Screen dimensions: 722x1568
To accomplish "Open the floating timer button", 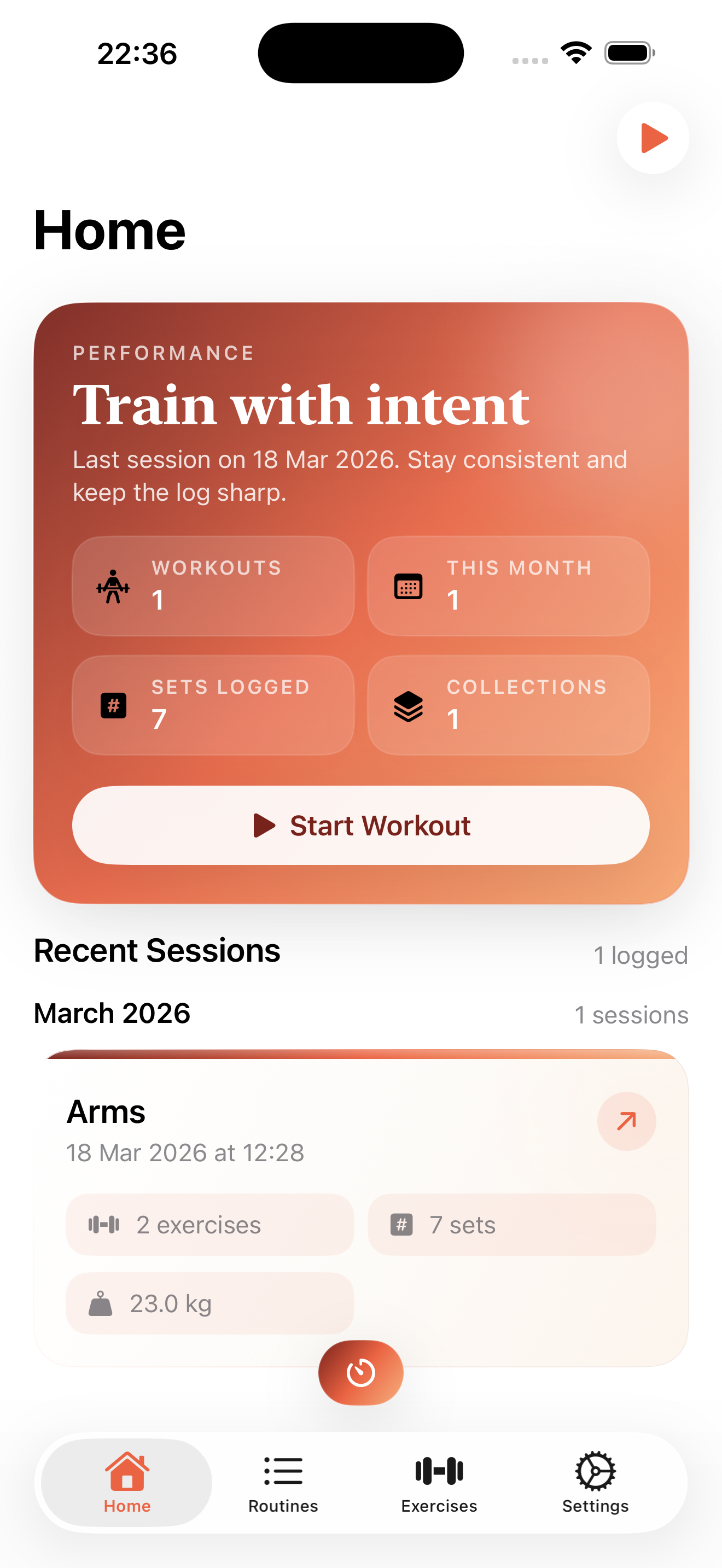I will pyautogui.click(x=361, y=1373).
